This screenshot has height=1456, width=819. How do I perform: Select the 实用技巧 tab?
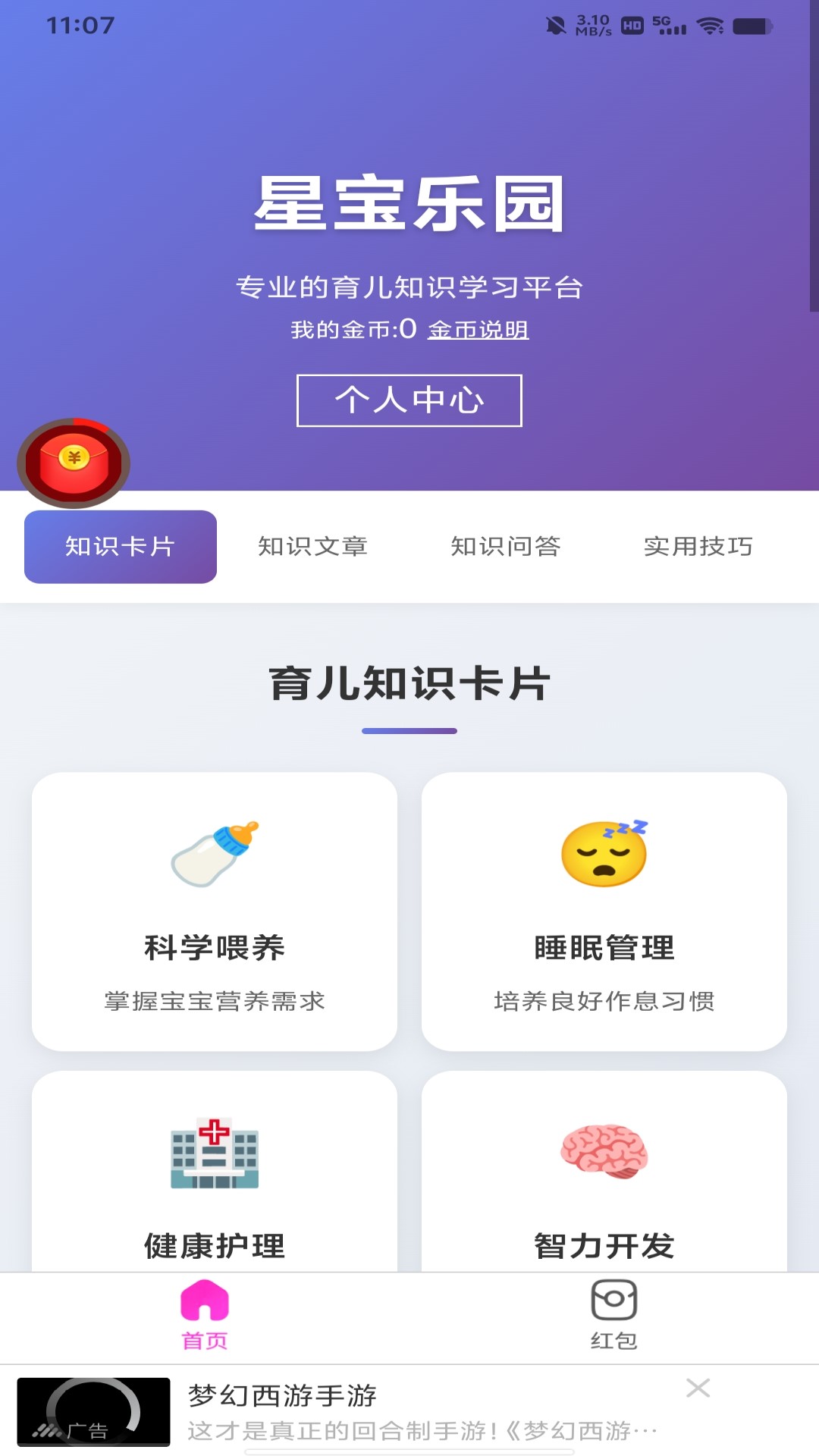(698, 546)
